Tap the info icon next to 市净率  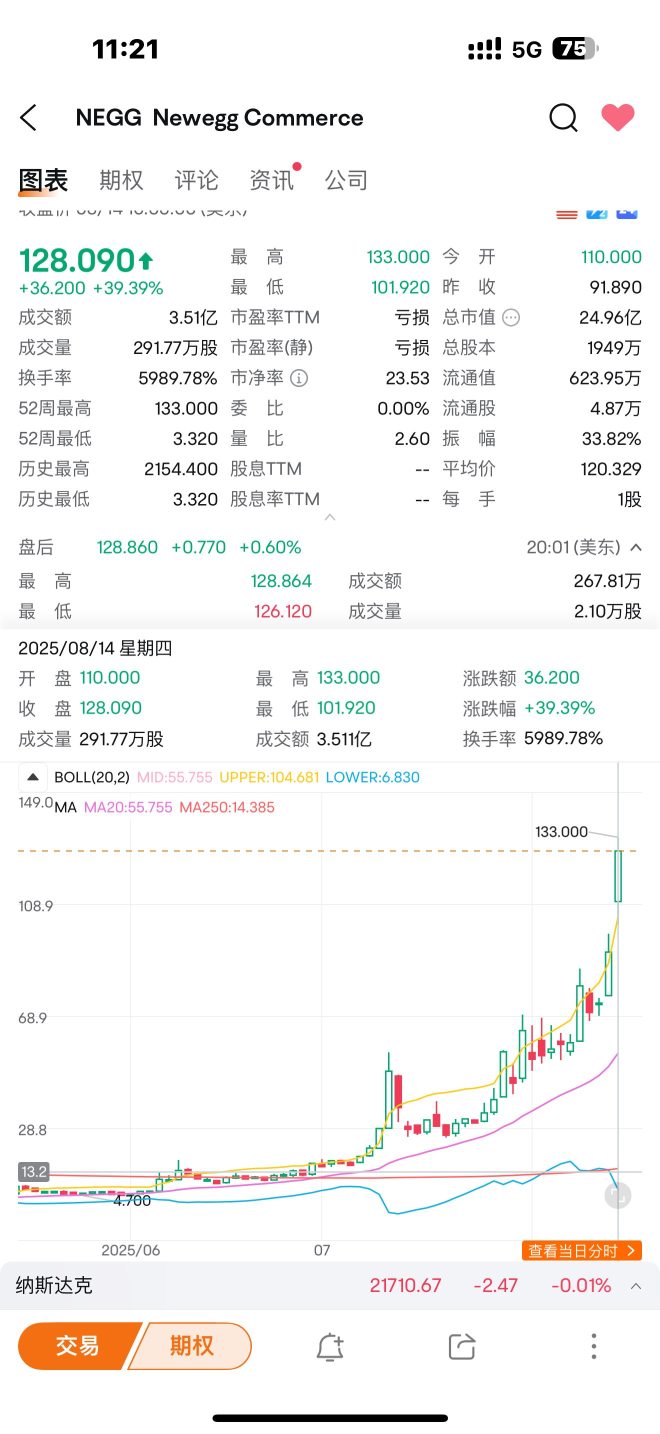tap(298, 378)
